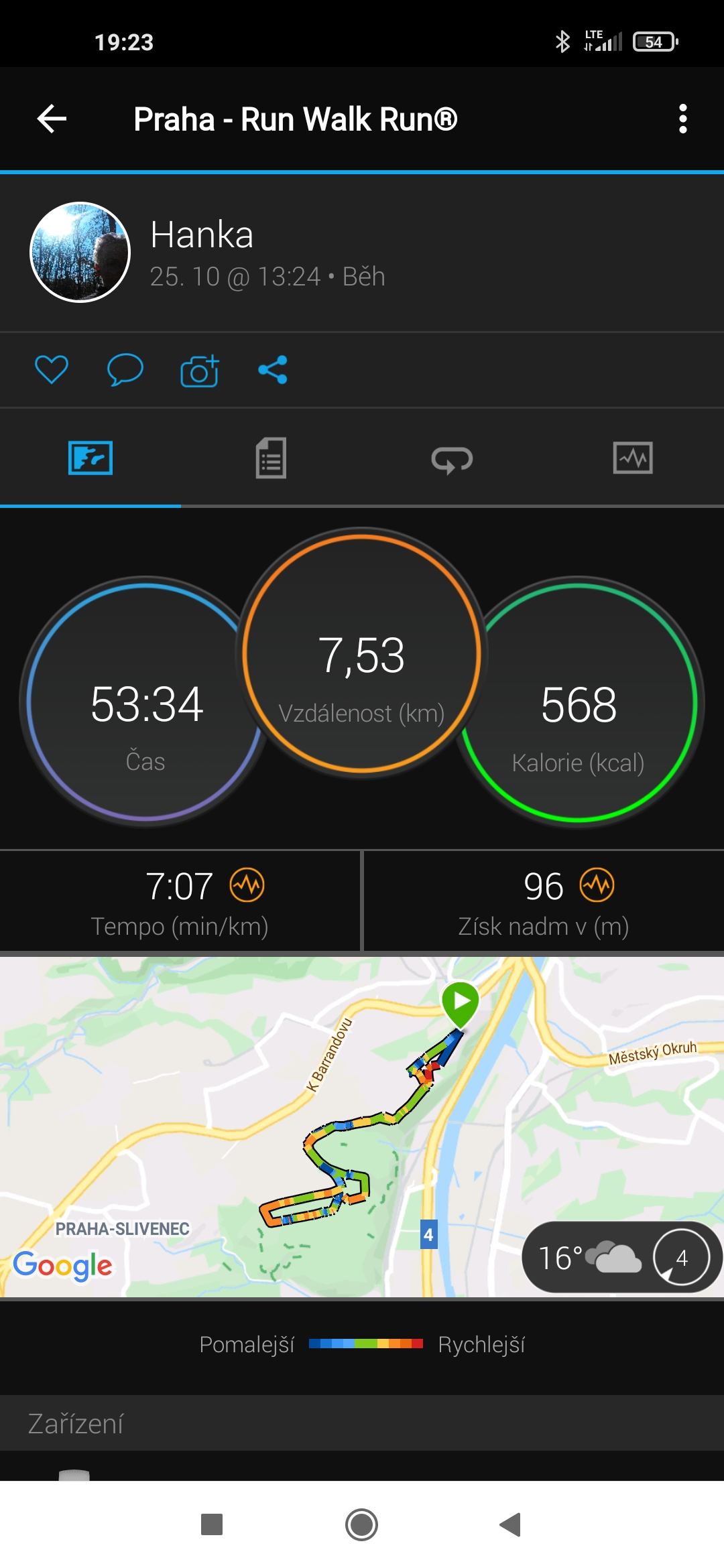Viewport: 724px width, 1568px height.
Task: Switch to the charts tab
Action: pos(633,458)
